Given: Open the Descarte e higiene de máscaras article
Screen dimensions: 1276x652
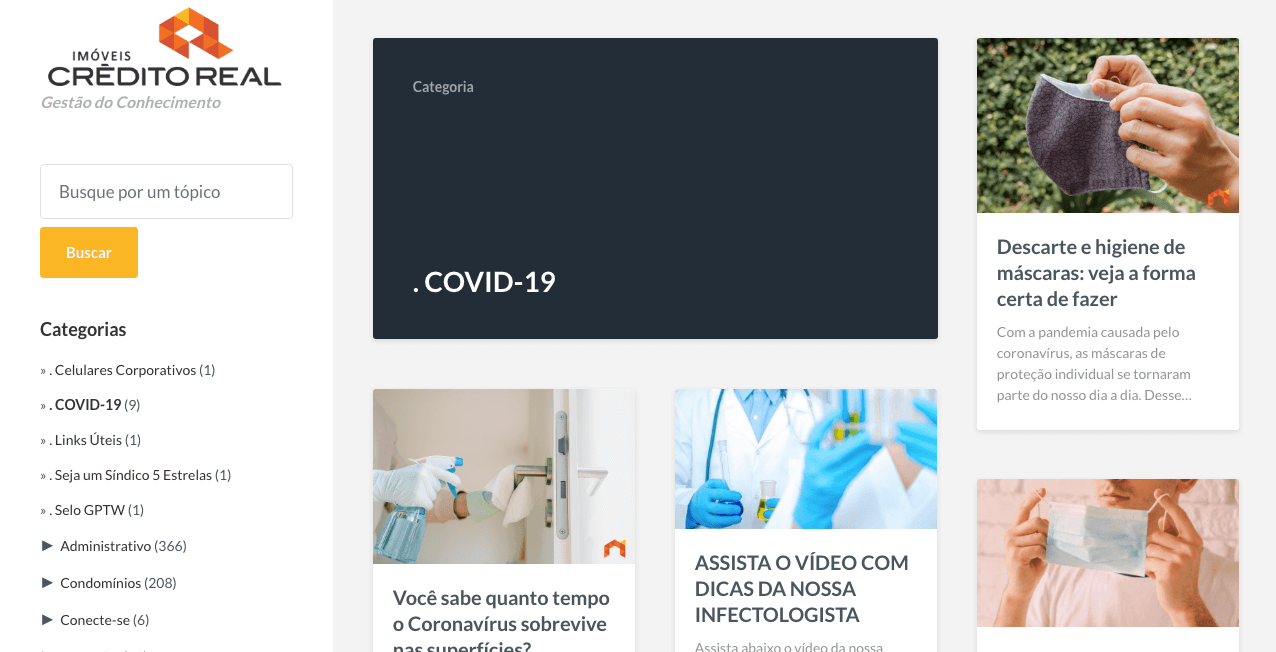Looking at the screenshot, I should point(1095,273).
